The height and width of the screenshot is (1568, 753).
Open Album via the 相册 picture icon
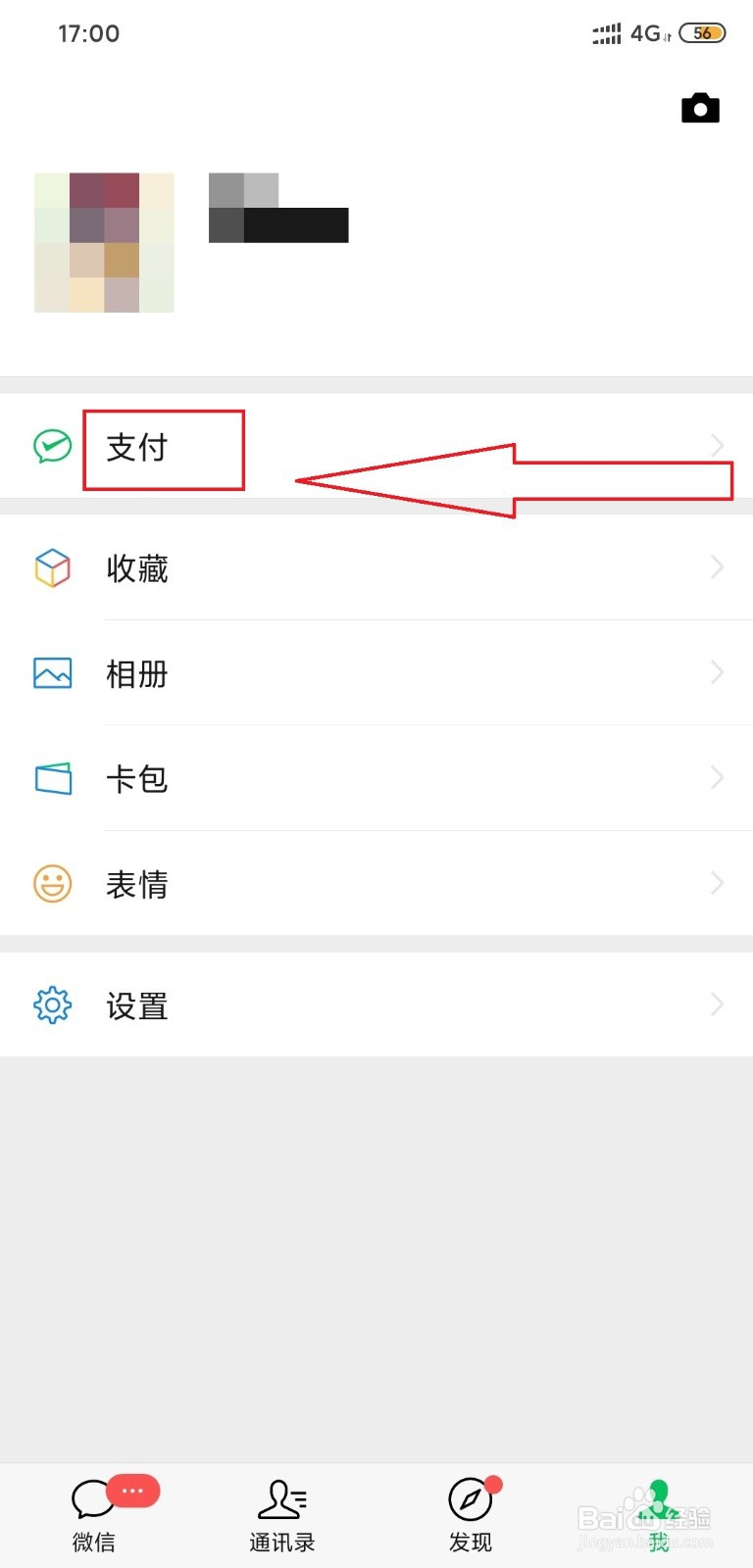51,673
